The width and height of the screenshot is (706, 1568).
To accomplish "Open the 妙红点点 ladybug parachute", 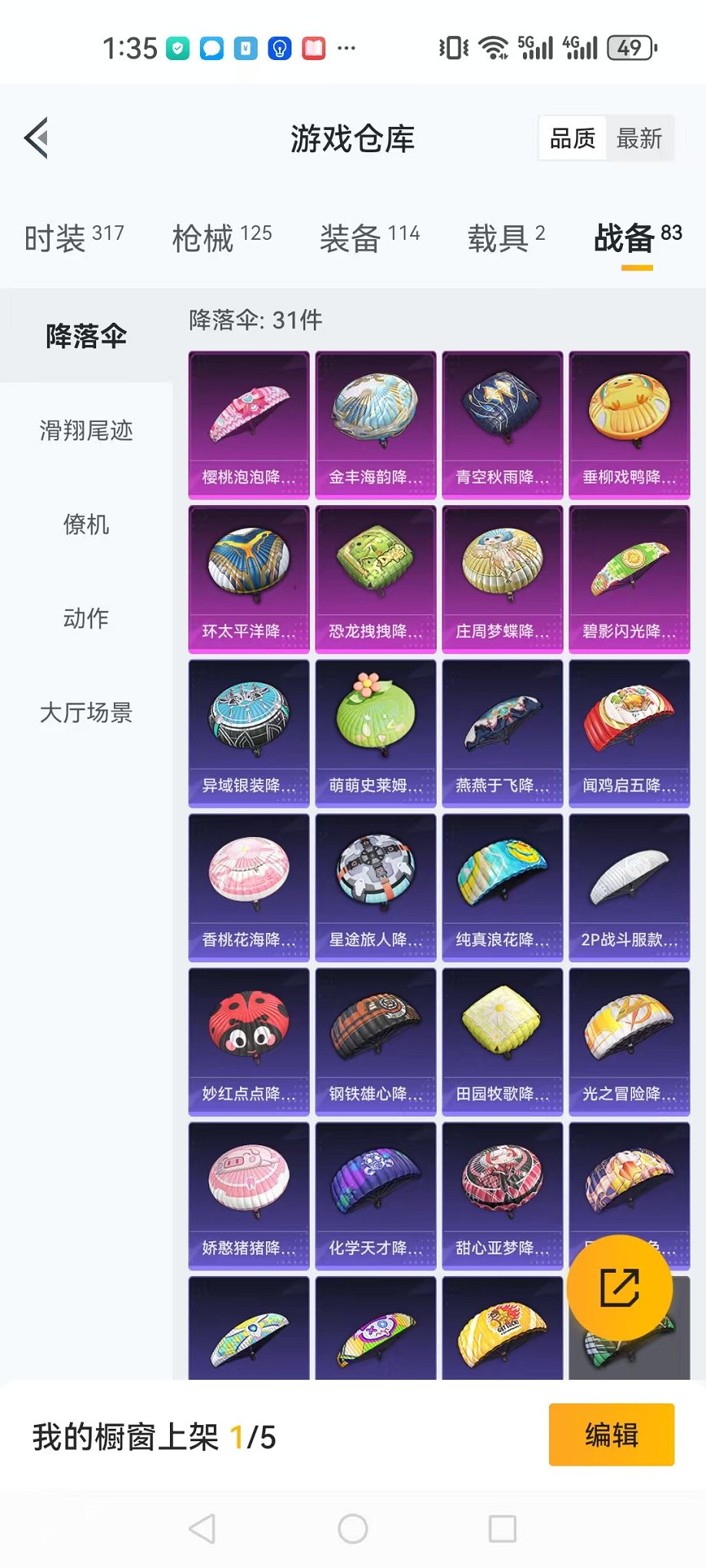I will [x=248, y=1041].
